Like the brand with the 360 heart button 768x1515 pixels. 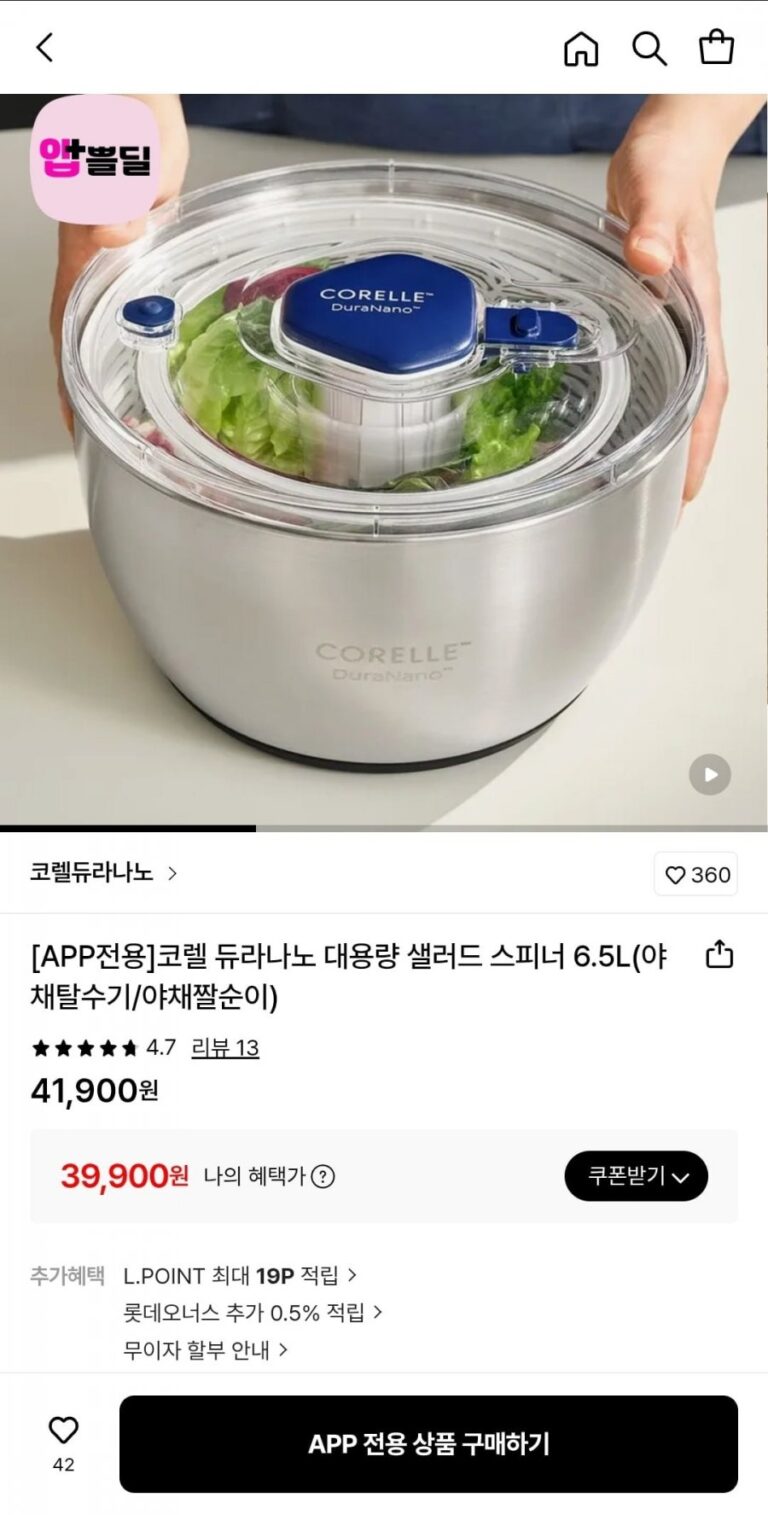coord(696,875)
